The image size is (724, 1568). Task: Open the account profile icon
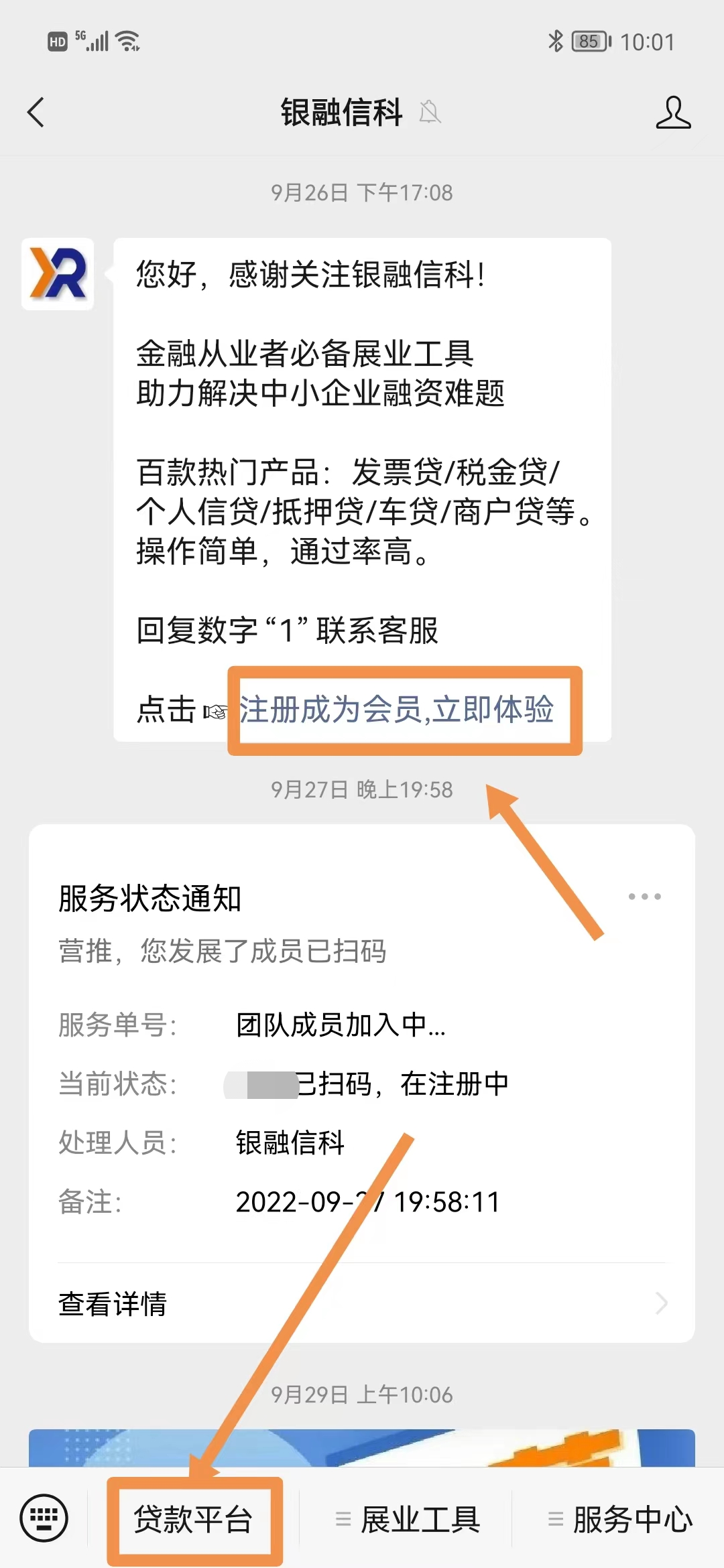pos(672,112)
